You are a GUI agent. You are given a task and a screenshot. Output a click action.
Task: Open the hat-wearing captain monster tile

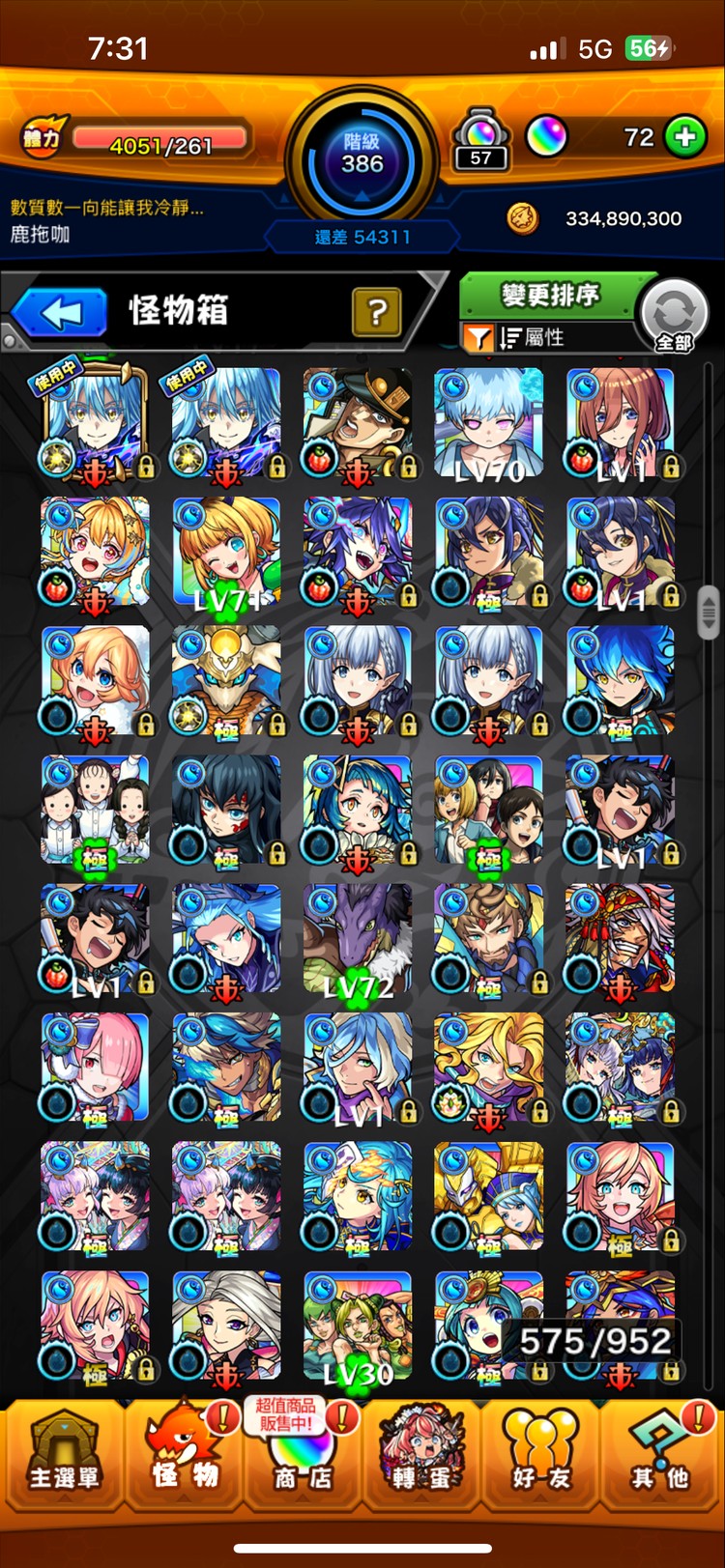[358, 423]
